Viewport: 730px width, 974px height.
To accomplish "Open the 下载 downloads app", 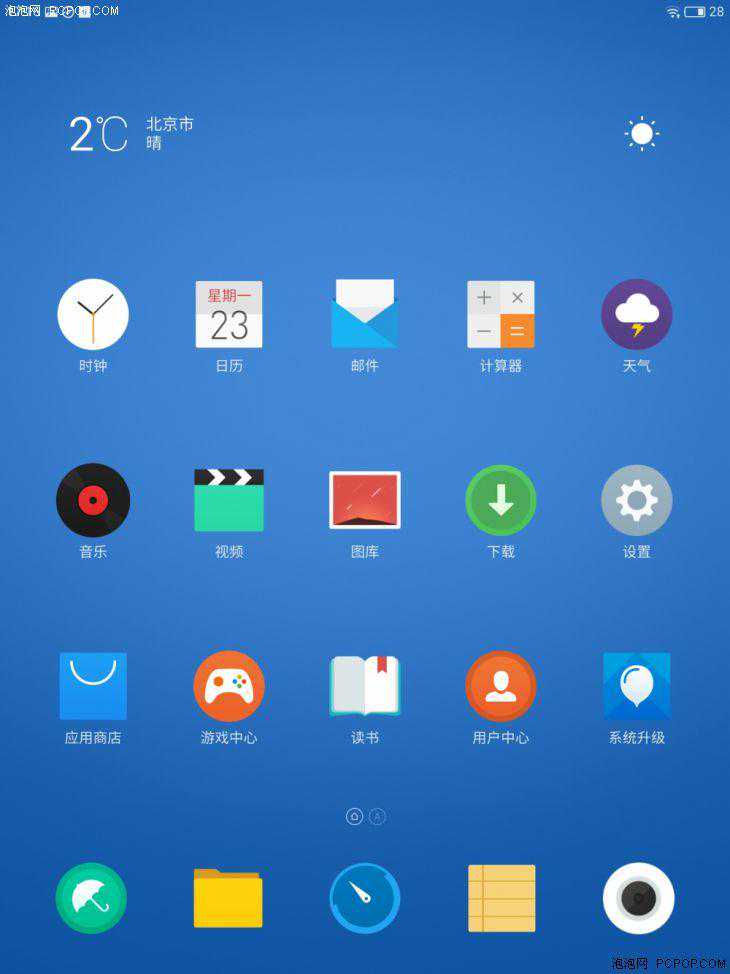I will 501,500.
